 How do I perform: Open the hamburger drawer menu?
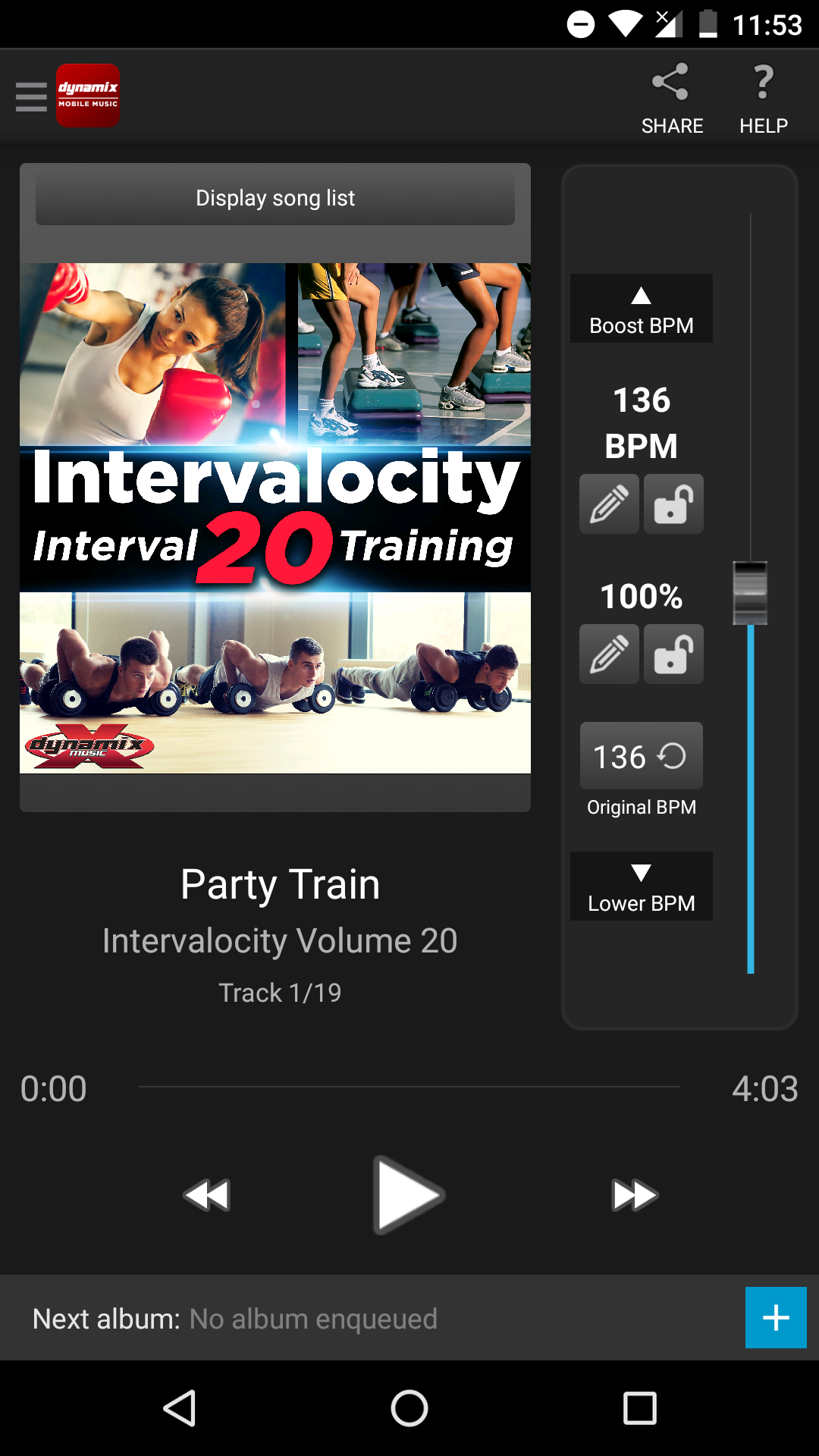(x=31, y=96)
